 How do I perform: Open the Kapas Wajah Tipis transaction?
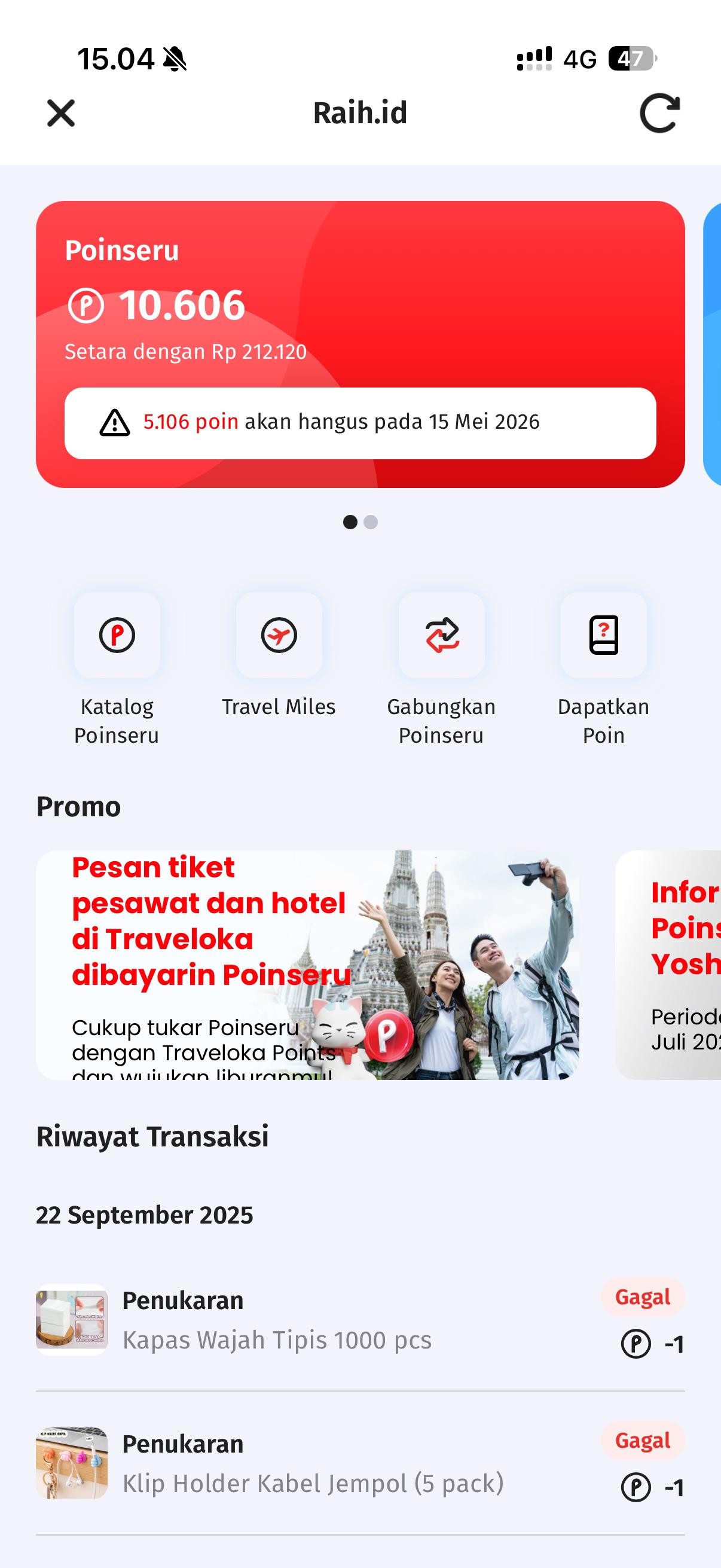(360, 1320)
